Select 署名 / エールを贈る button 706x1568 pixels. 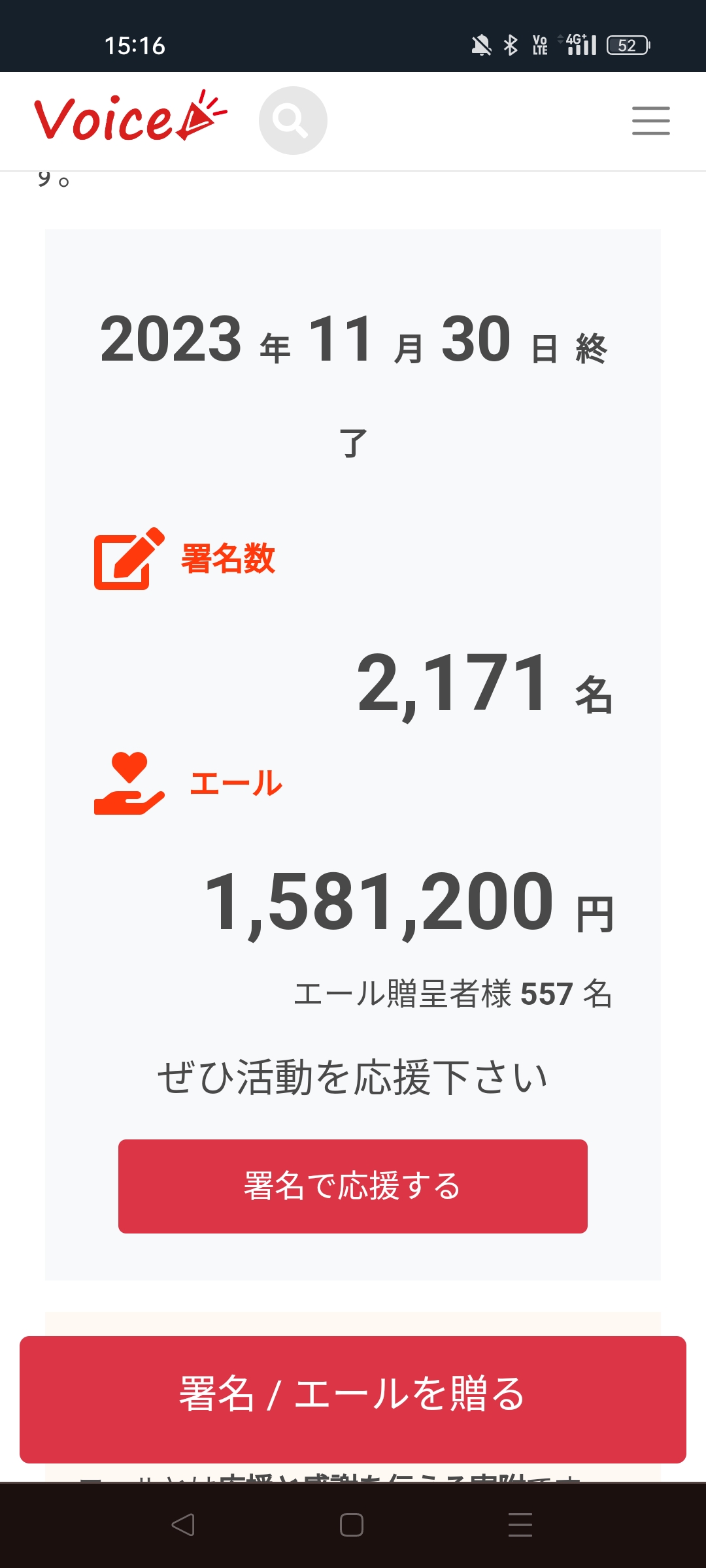(353, 1399)
